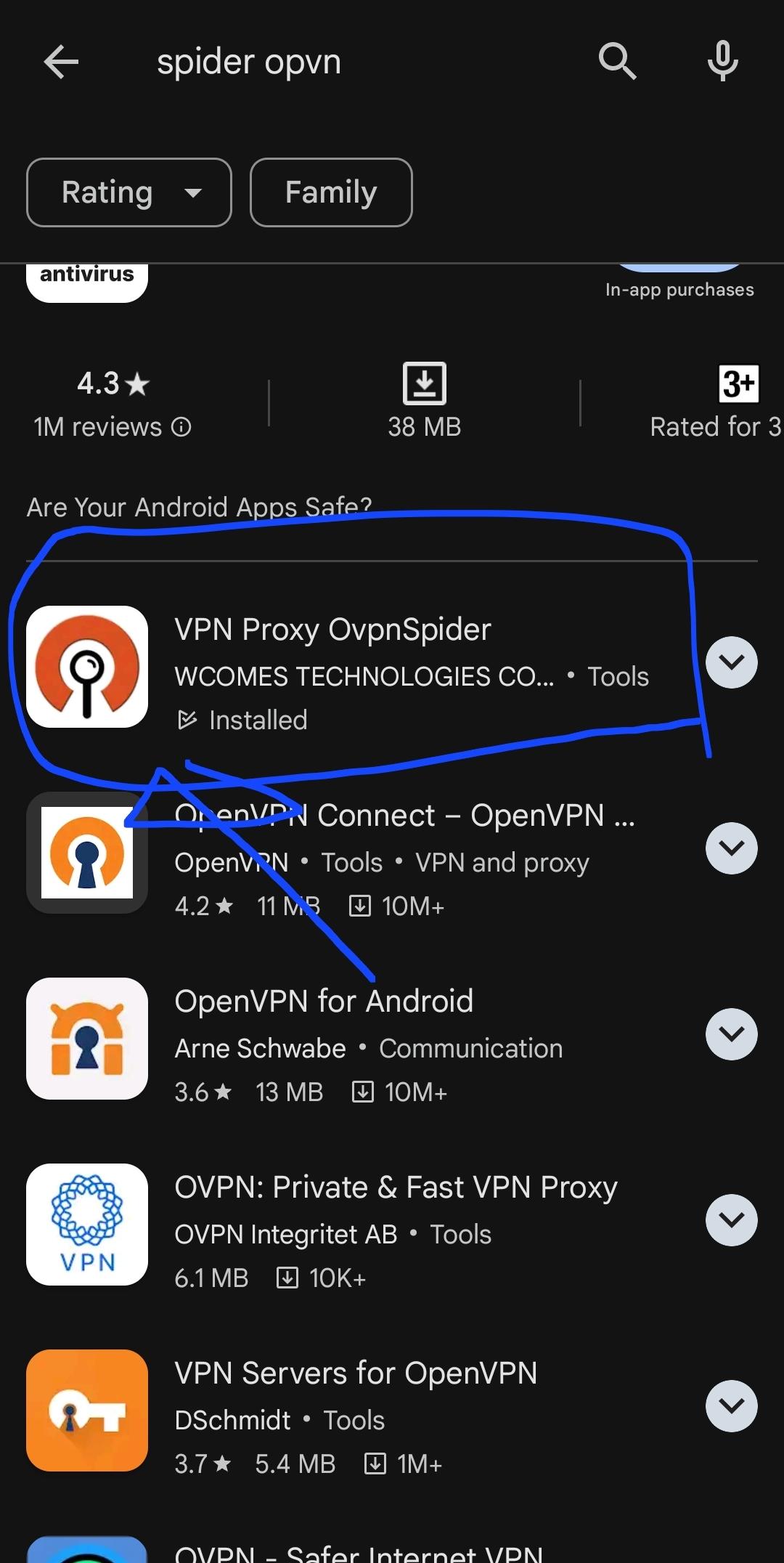Expand options for VPN Servers for OpenVPN
Viewport: 784px width, 1563px height.
click(731, 1405)
